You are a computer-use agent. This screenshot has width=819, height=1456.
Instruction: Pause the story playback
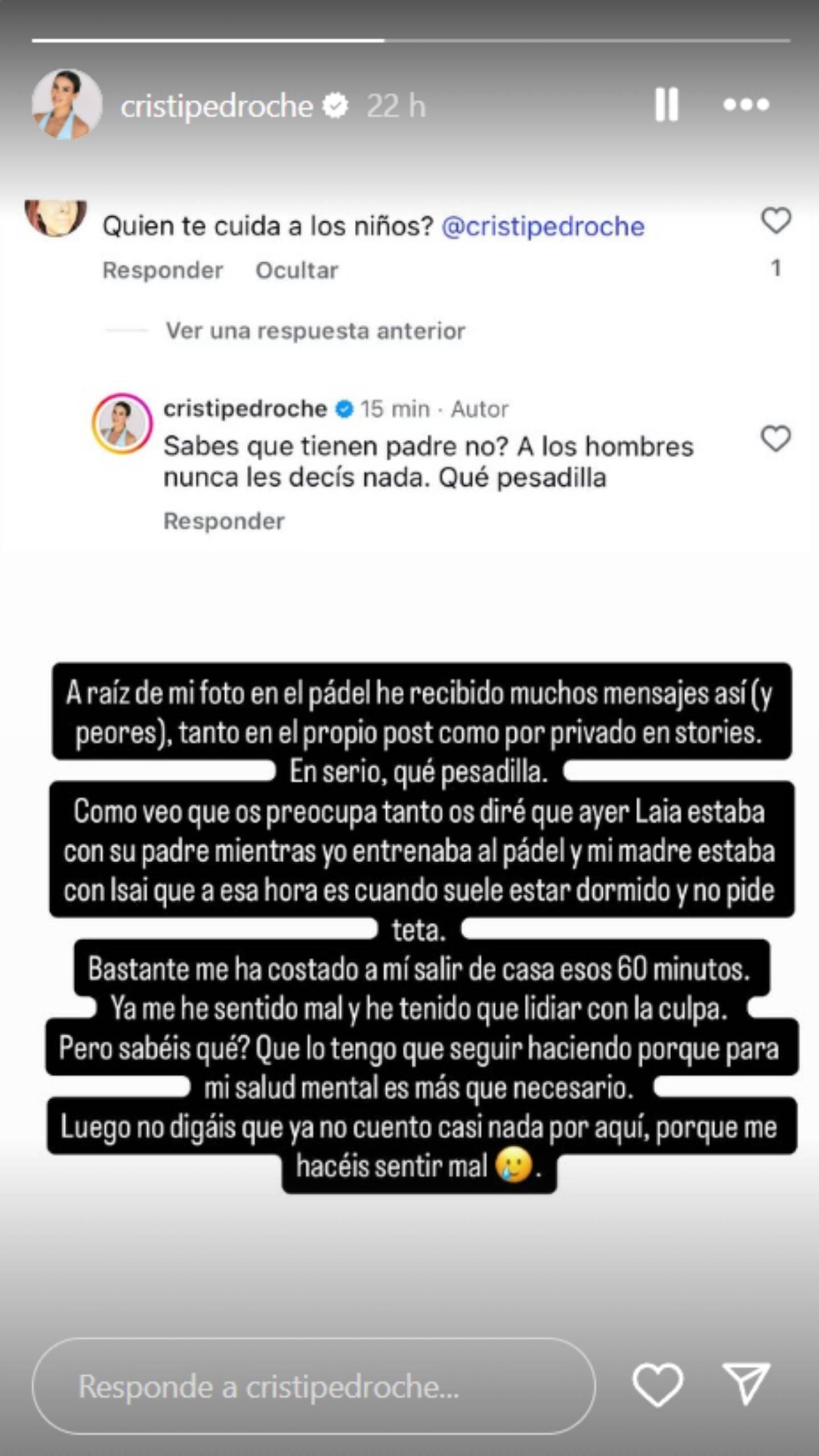666,105
